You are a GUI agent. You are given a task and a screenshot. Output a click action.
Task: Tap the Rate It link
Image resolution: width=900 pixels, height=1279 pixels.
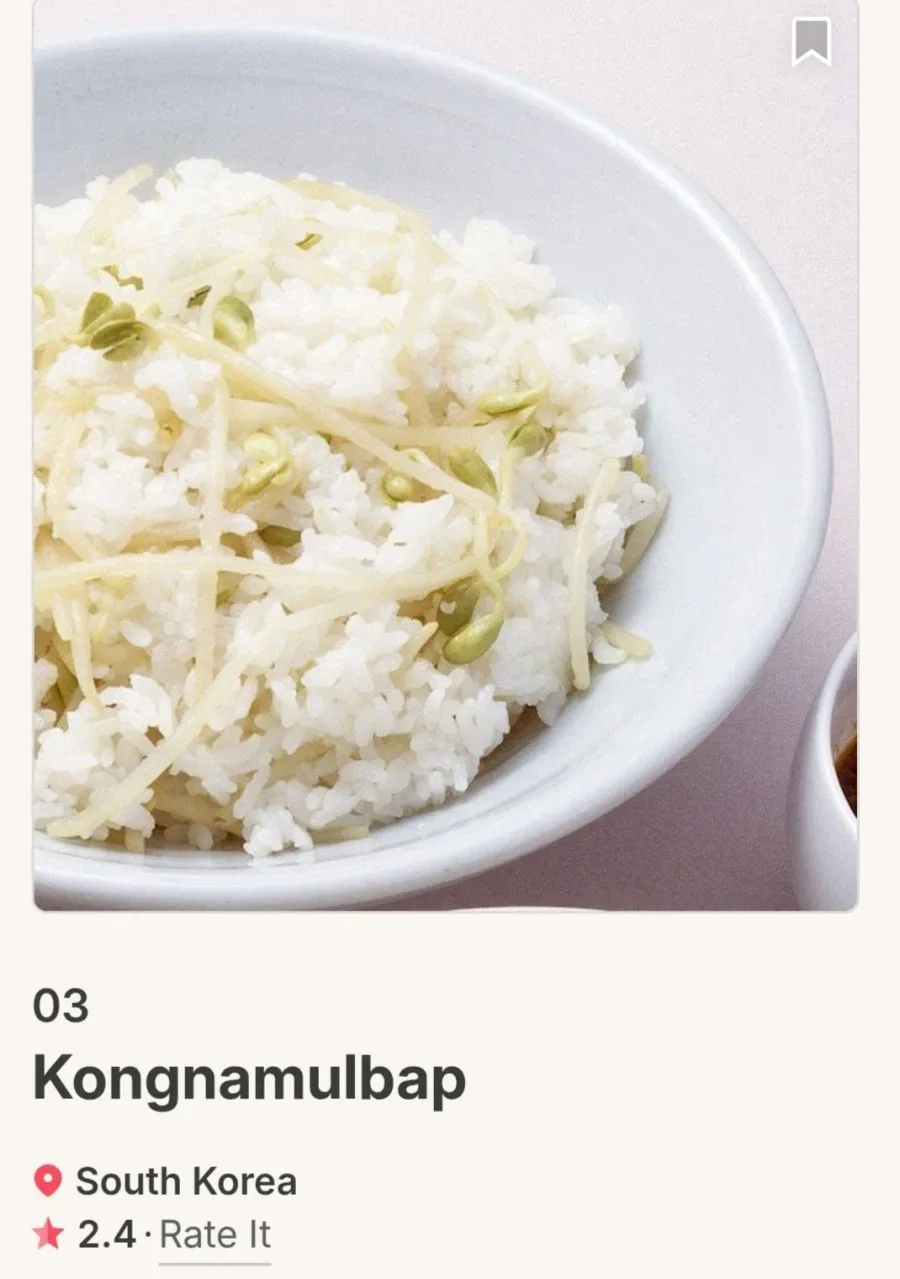[x=215, y=1235]
